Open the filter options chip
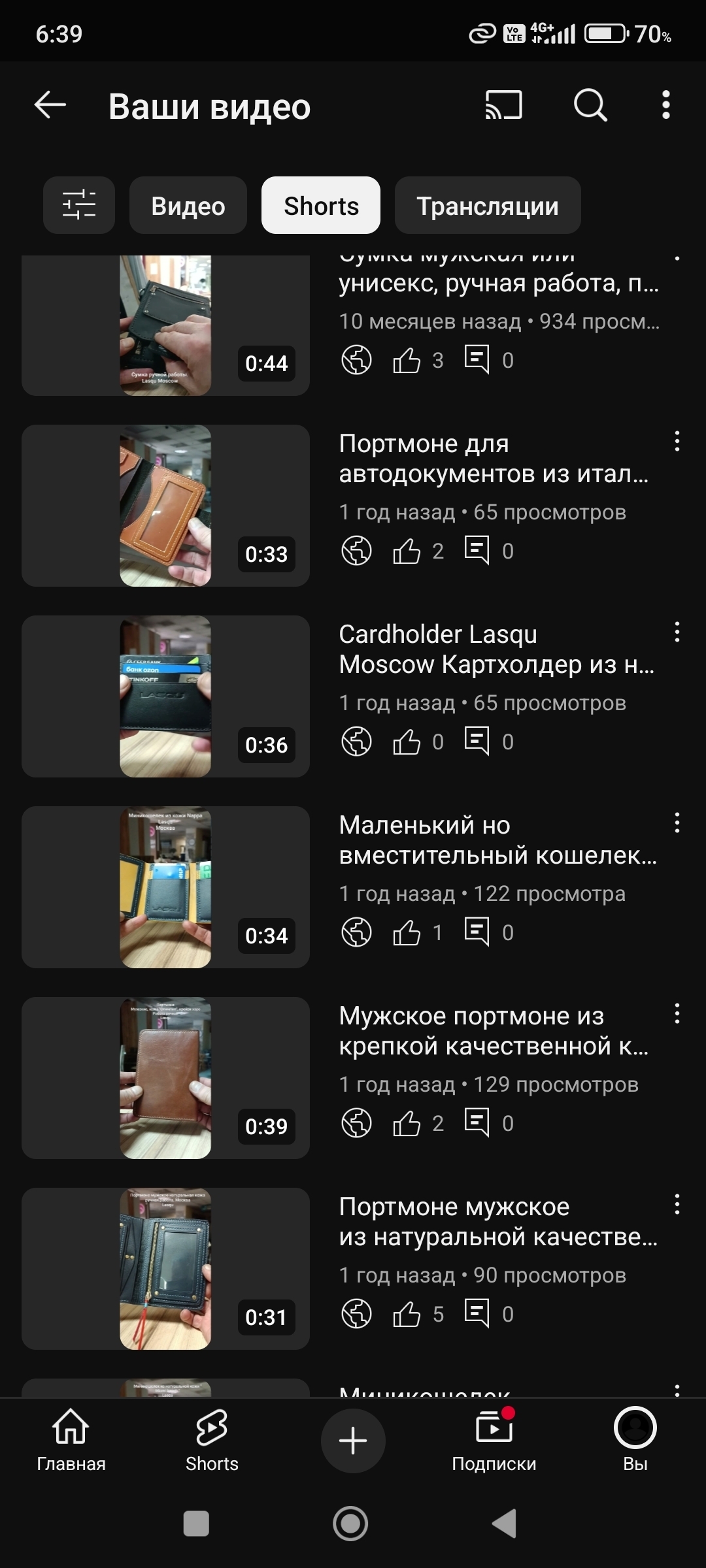706x1568 pixels. pos(79,205)
